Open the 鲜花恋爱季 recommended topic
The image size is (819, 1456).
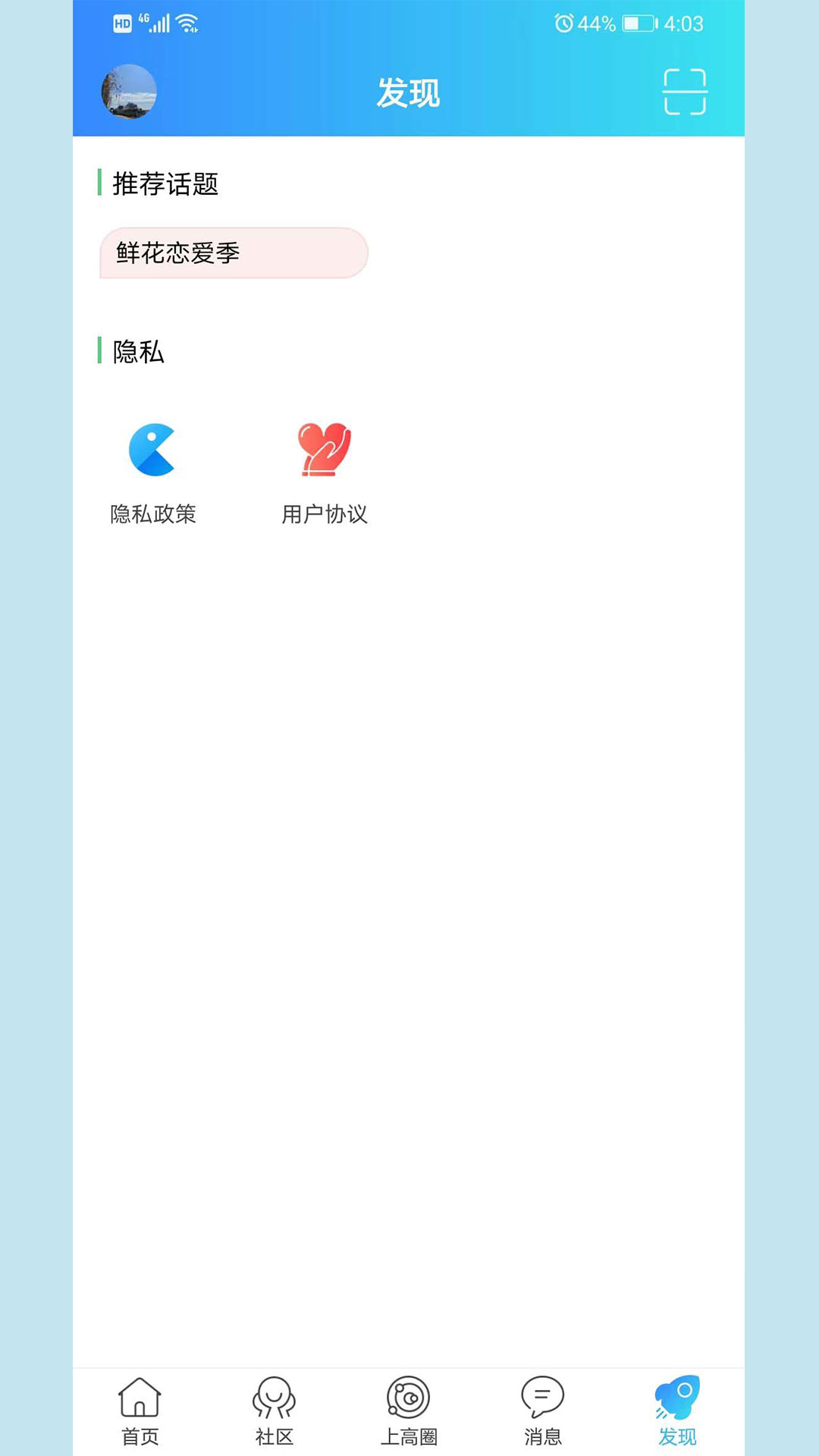[x=232, y=253]
